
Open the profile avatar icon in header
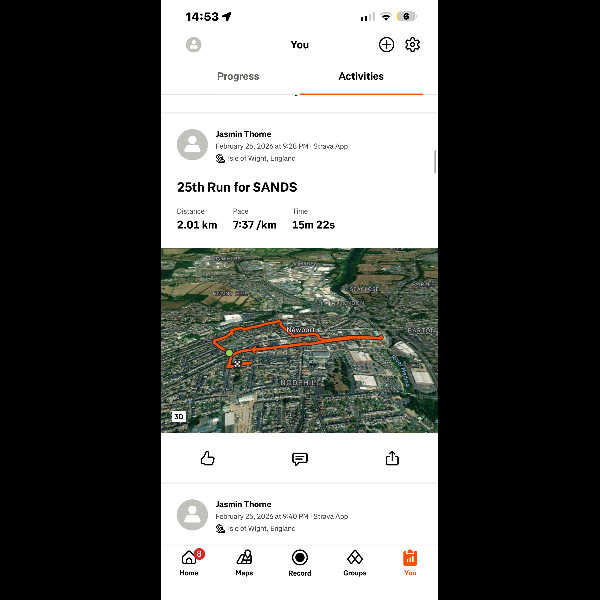194,45
